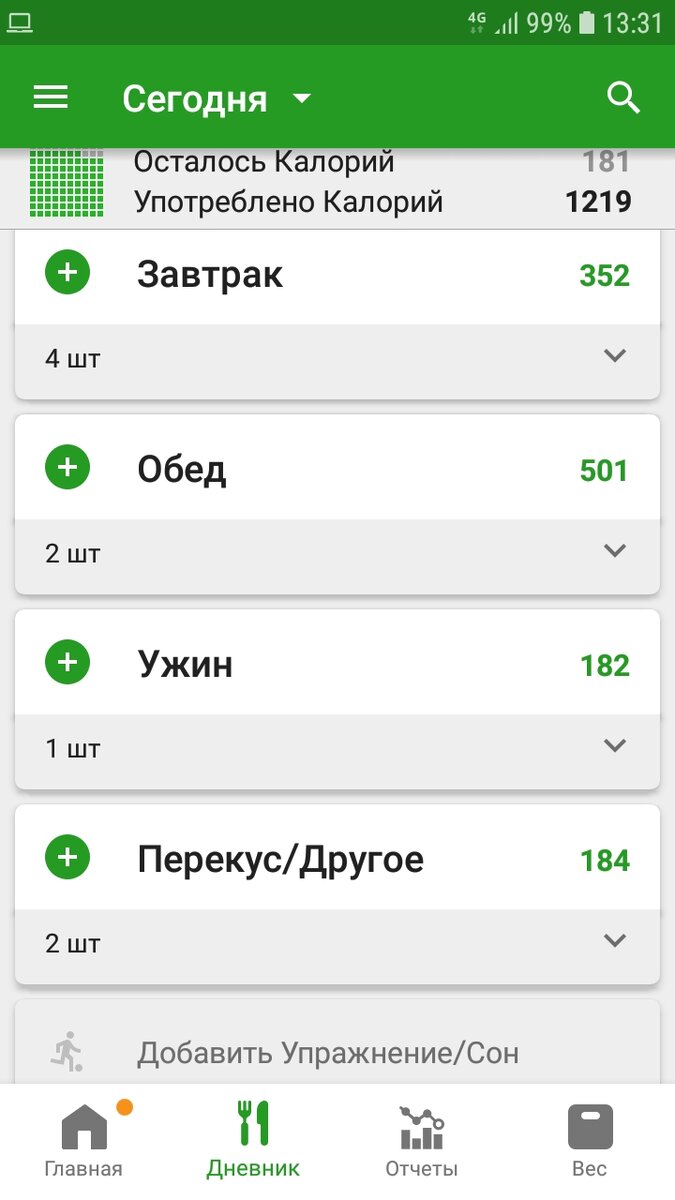Viewport: 675px width, 1200px height.
Task: Add an item to Перекус/Другое with the plus
Action: point(67,858)
